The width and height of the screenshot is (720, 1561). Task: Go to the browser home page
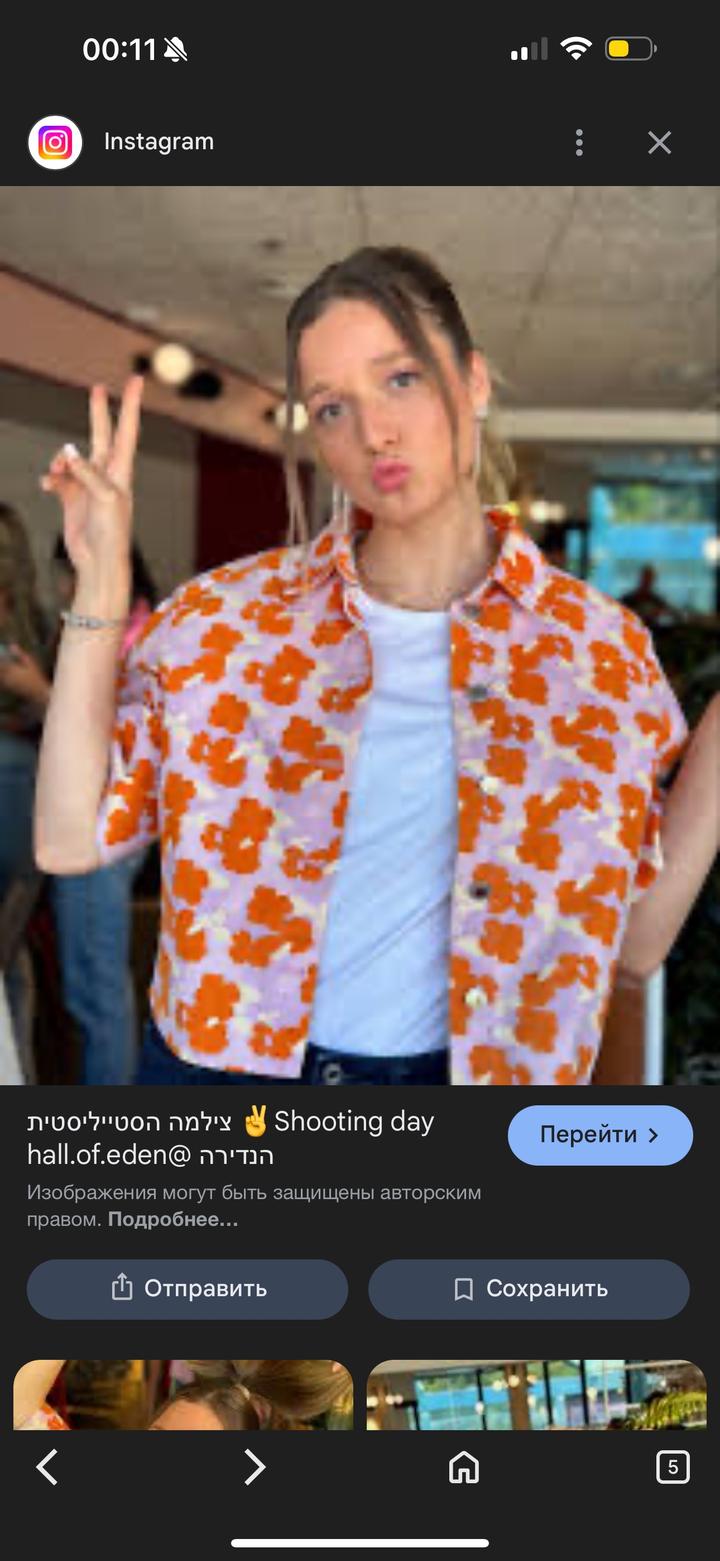click(464, 1467)
